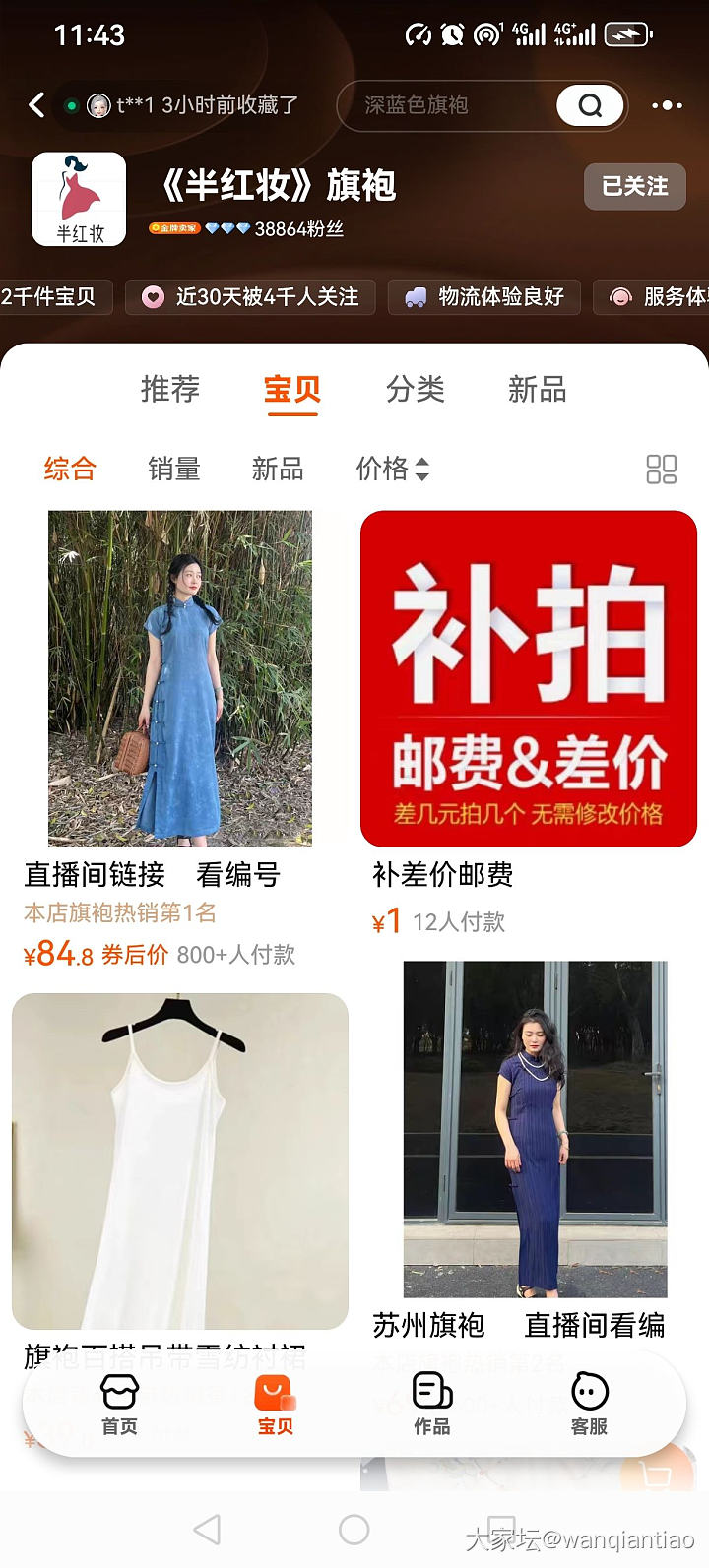Toggle the grid layout view icon
The image size is (709, 1568).
(661, 470)
